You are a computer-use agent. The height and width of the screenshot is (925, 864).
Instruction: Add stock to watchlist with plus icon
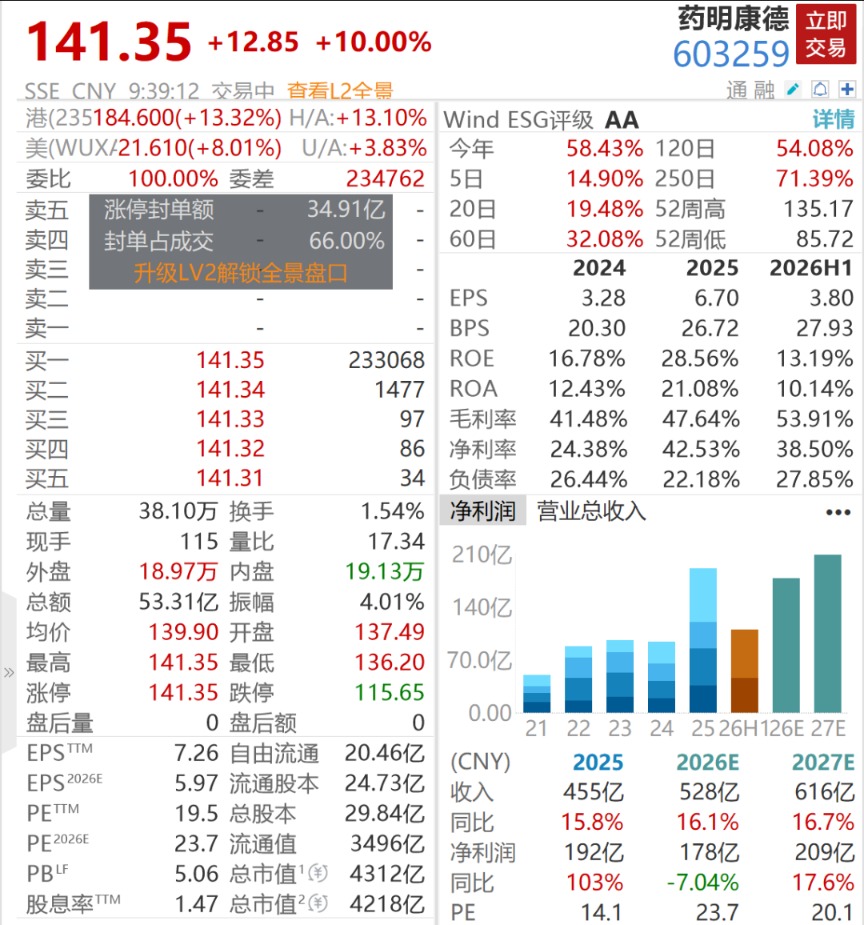(x=847, y=90)
